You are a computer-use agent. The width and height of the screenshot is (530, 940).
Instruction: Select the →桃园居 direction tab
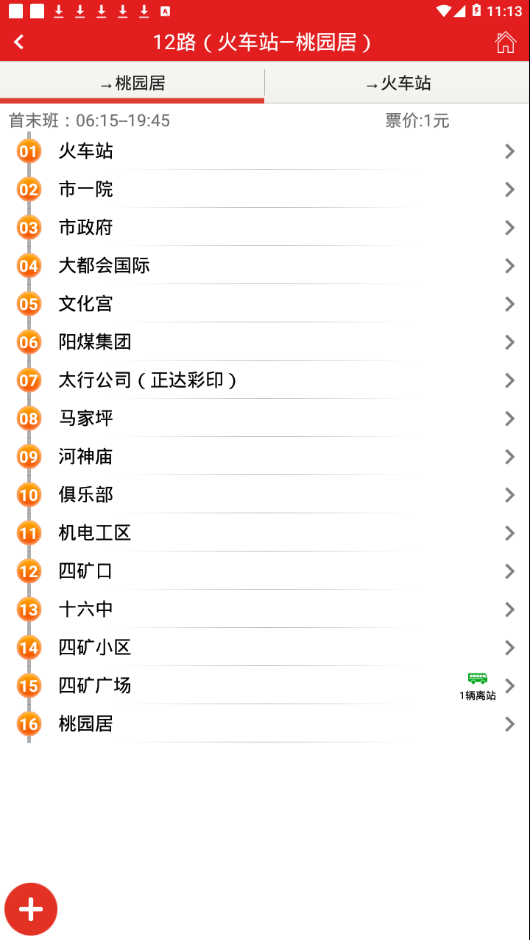(x=132, y=83)
